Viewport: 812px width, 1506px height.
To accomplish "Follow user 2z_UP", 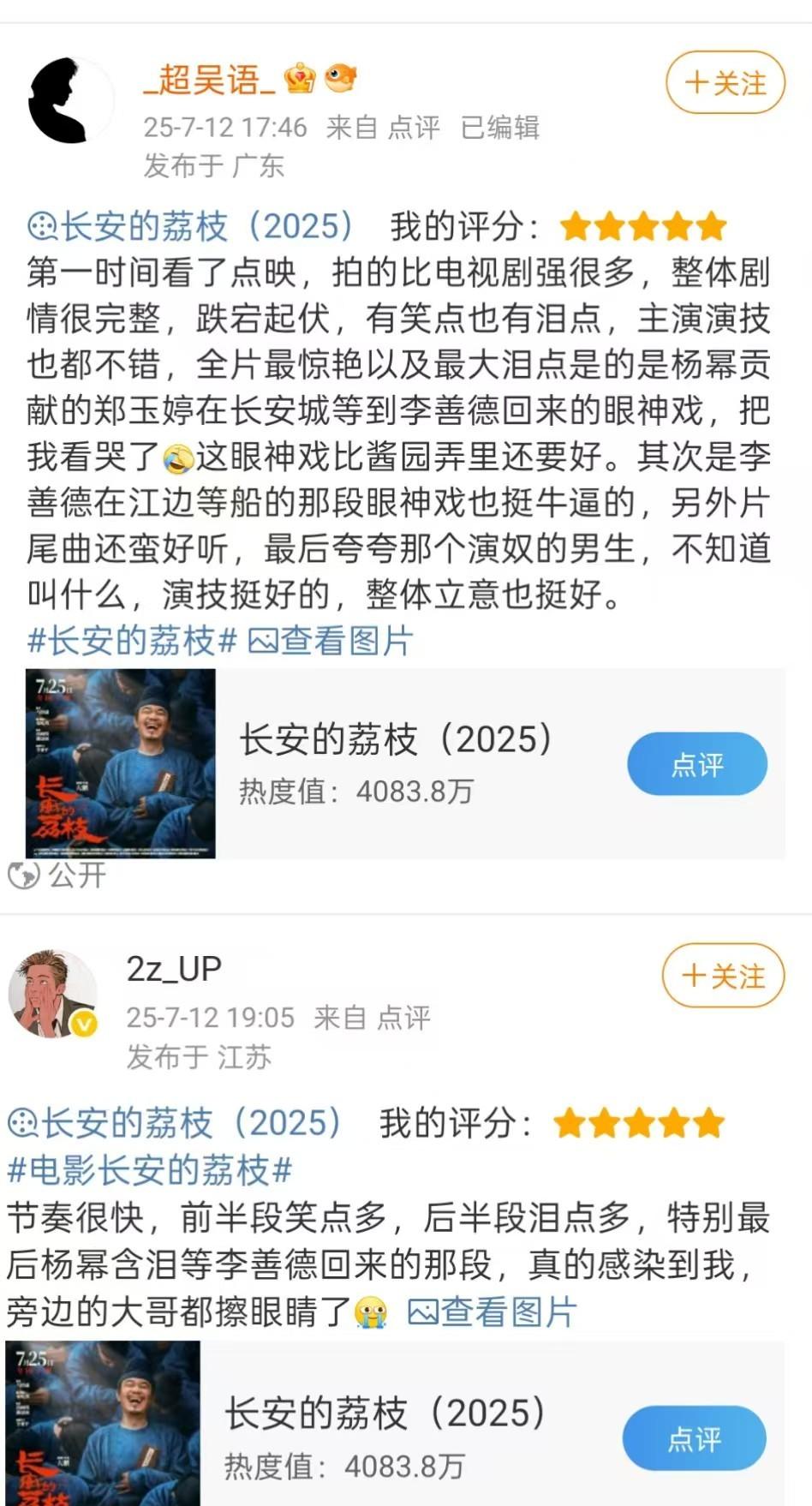I will [723, 976].
